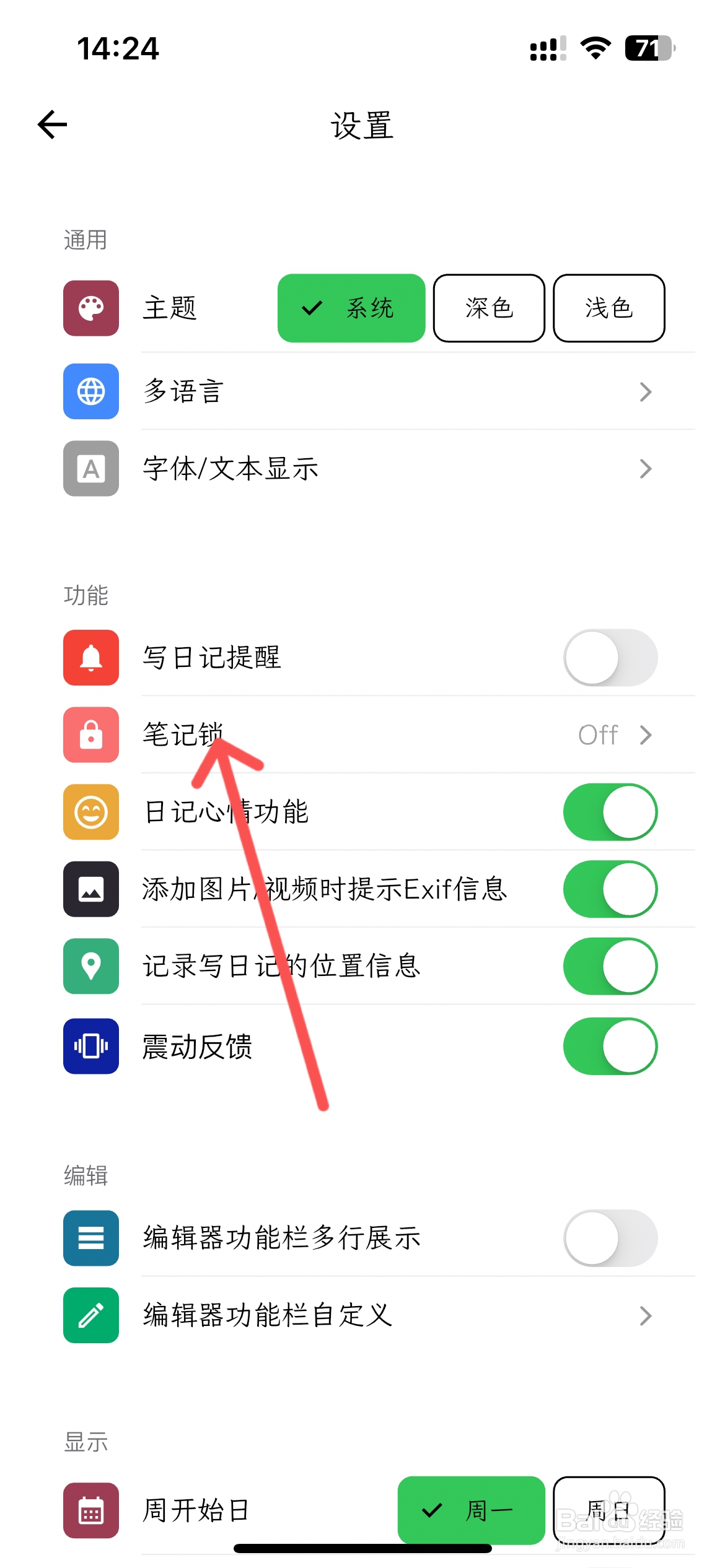Disable the 日记心情功能 toggle
This screenshot has height=1568, width=725.
pos(610,812)
